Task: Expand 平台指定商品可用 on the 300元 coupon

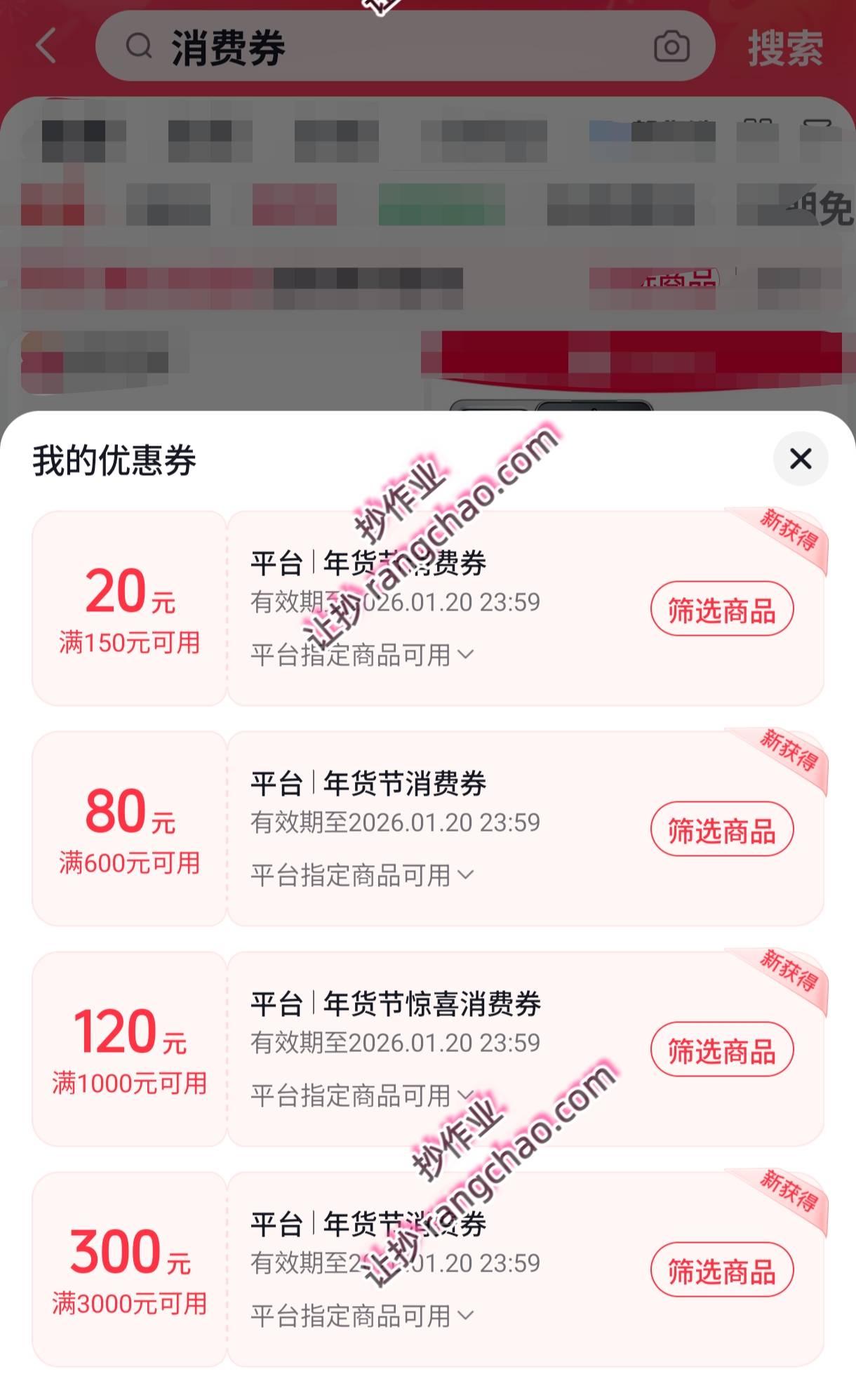Action: pos(363,1316)
